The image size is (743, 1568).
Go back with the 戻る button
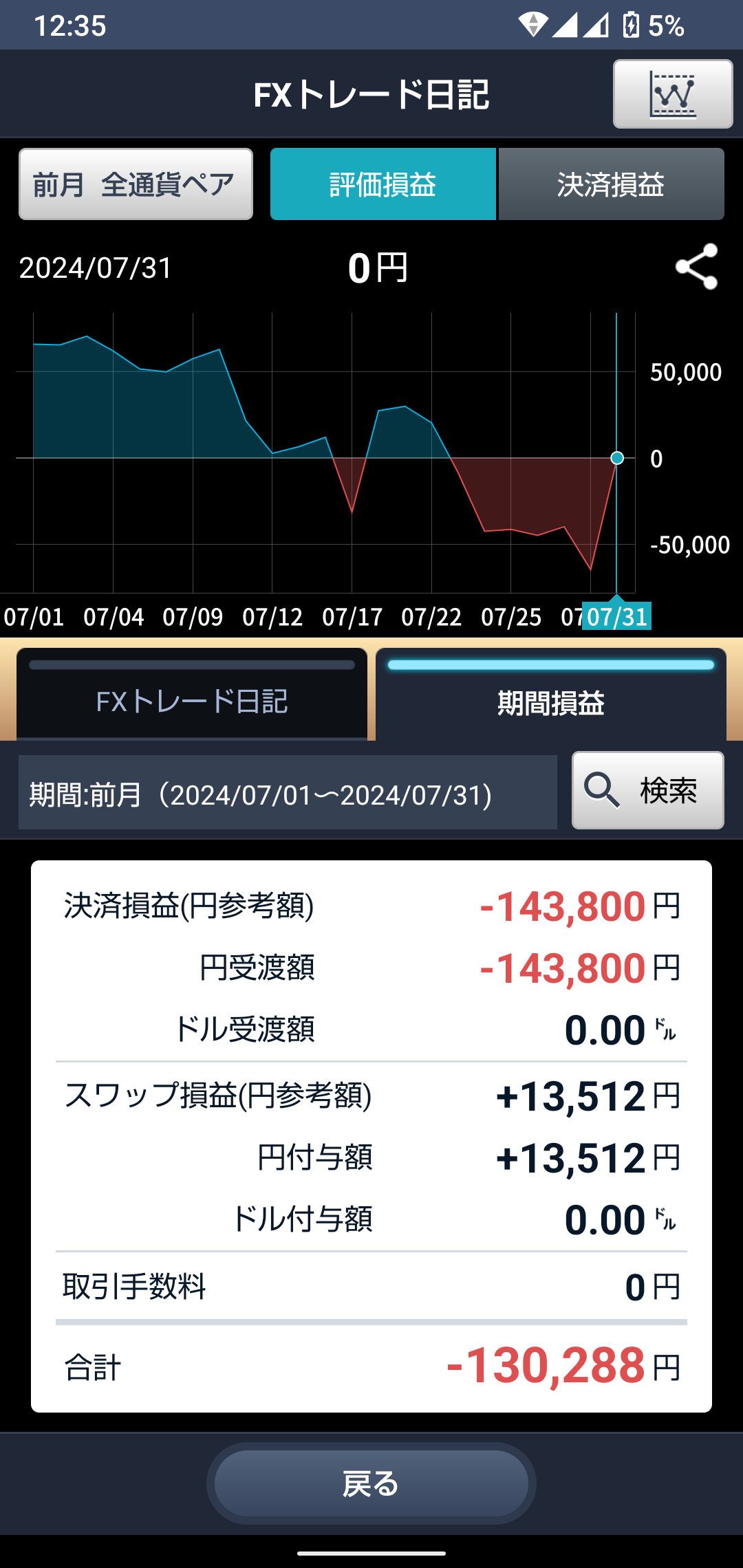[x=371, y=1483]
